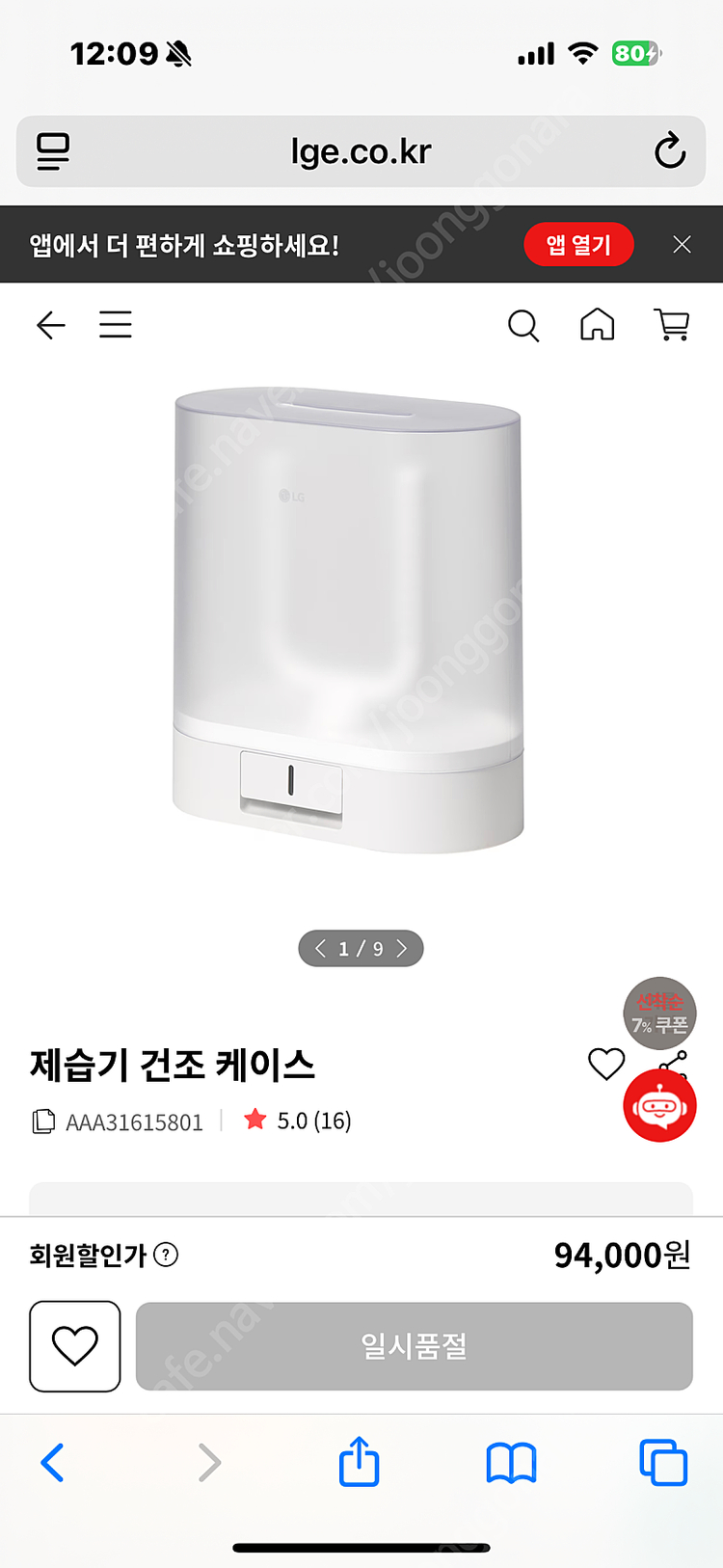
Task: Open Safari's page settings menu
Action: pos(53,151)
